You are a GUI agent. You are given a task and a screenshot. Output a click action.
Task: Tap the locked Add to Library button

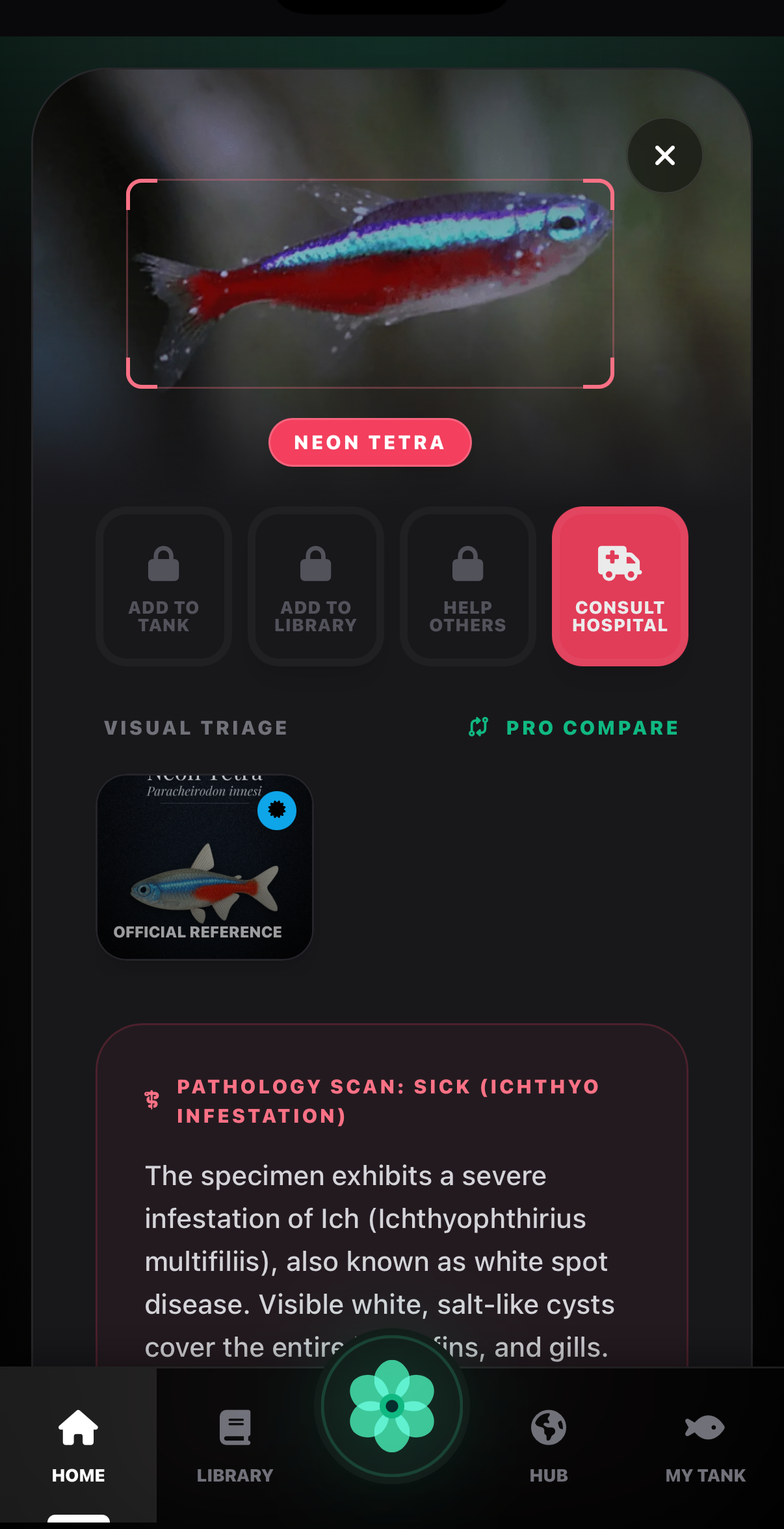(316, 586)
